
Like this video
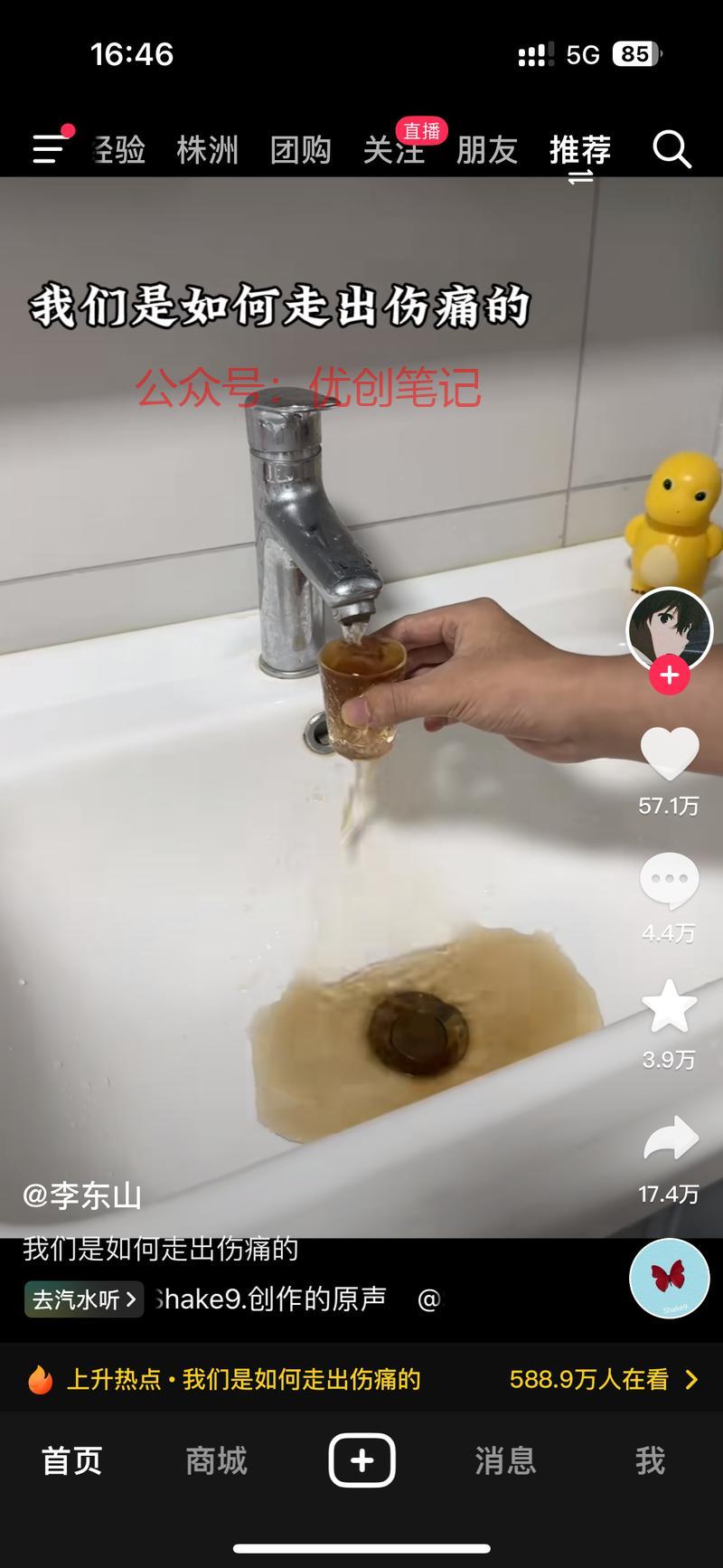[x=670, y=753]
